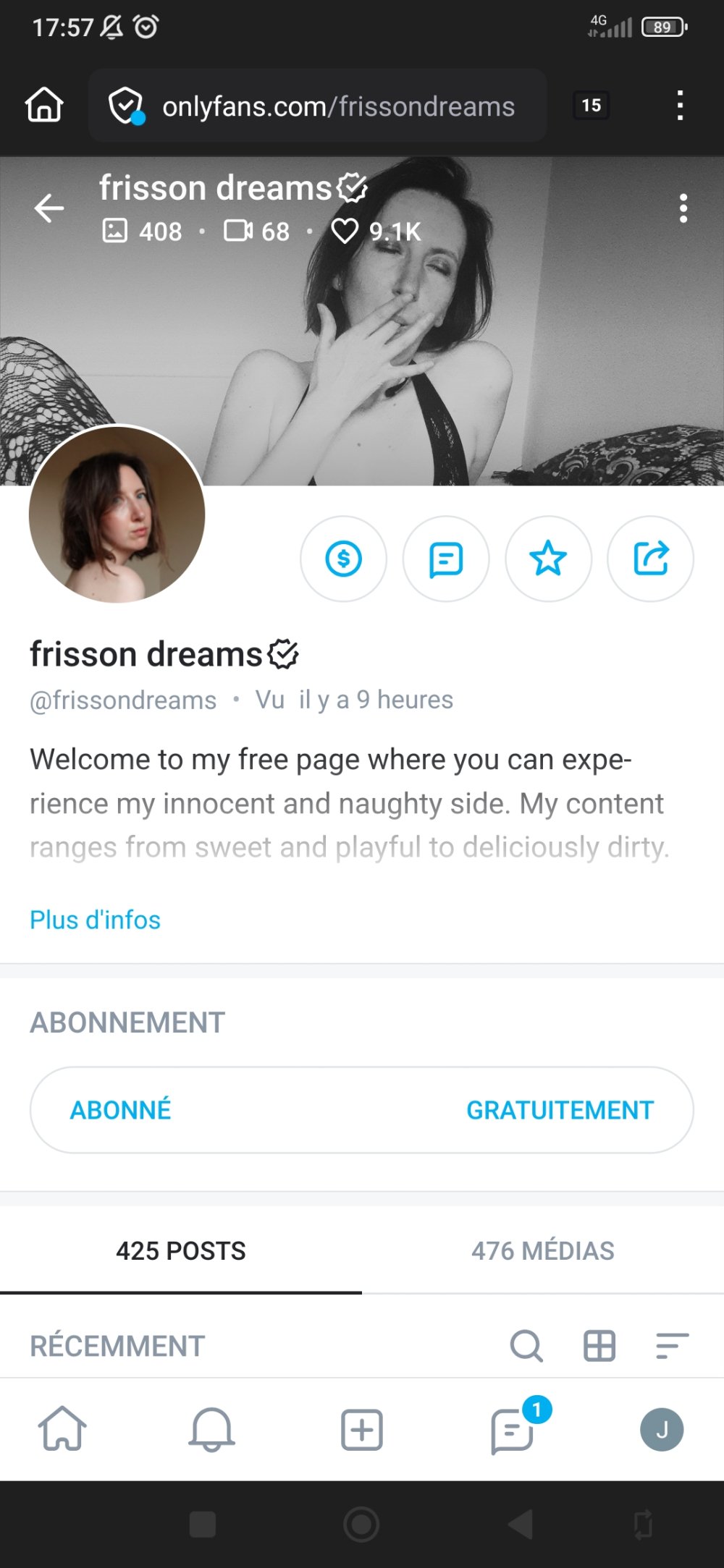Share this profile with the share icon
This screenshot has width=724, height=1568.
[x=650, y=559]
